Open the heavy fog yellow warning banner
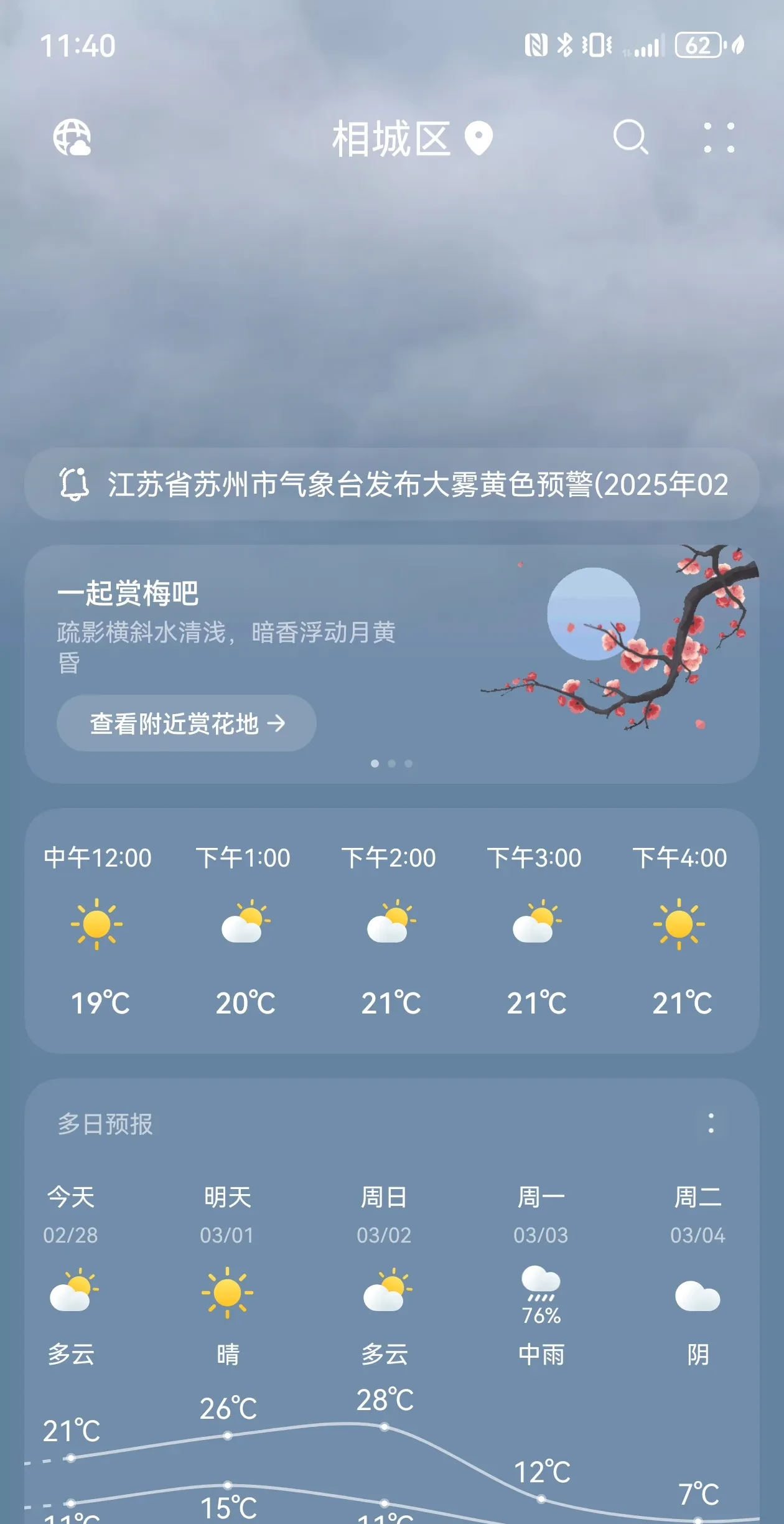This screenshot has width=784, height=1524. click(392, 484)
